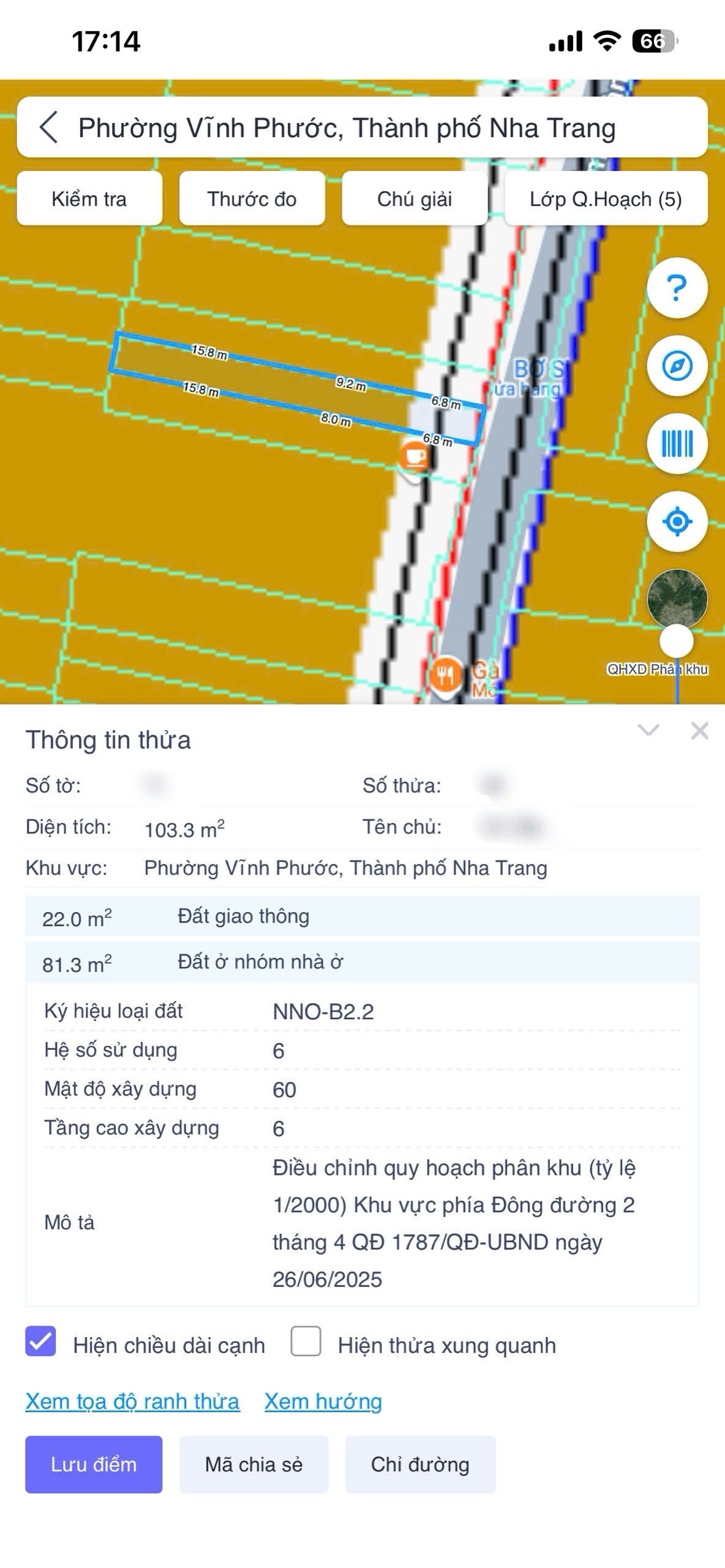Save this point with Lưu điểm

pos(94,1464)
